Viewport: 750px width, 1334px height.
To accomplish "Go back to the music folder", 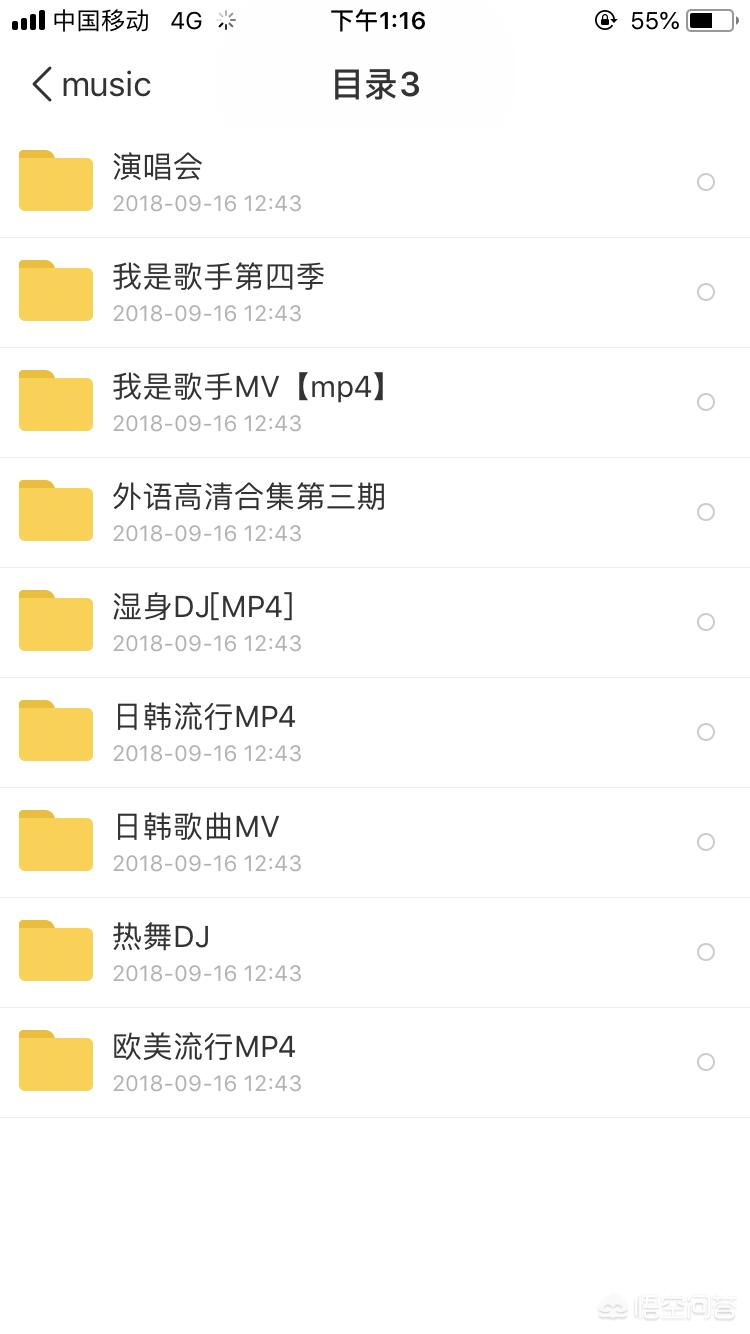I will point(90,85).
